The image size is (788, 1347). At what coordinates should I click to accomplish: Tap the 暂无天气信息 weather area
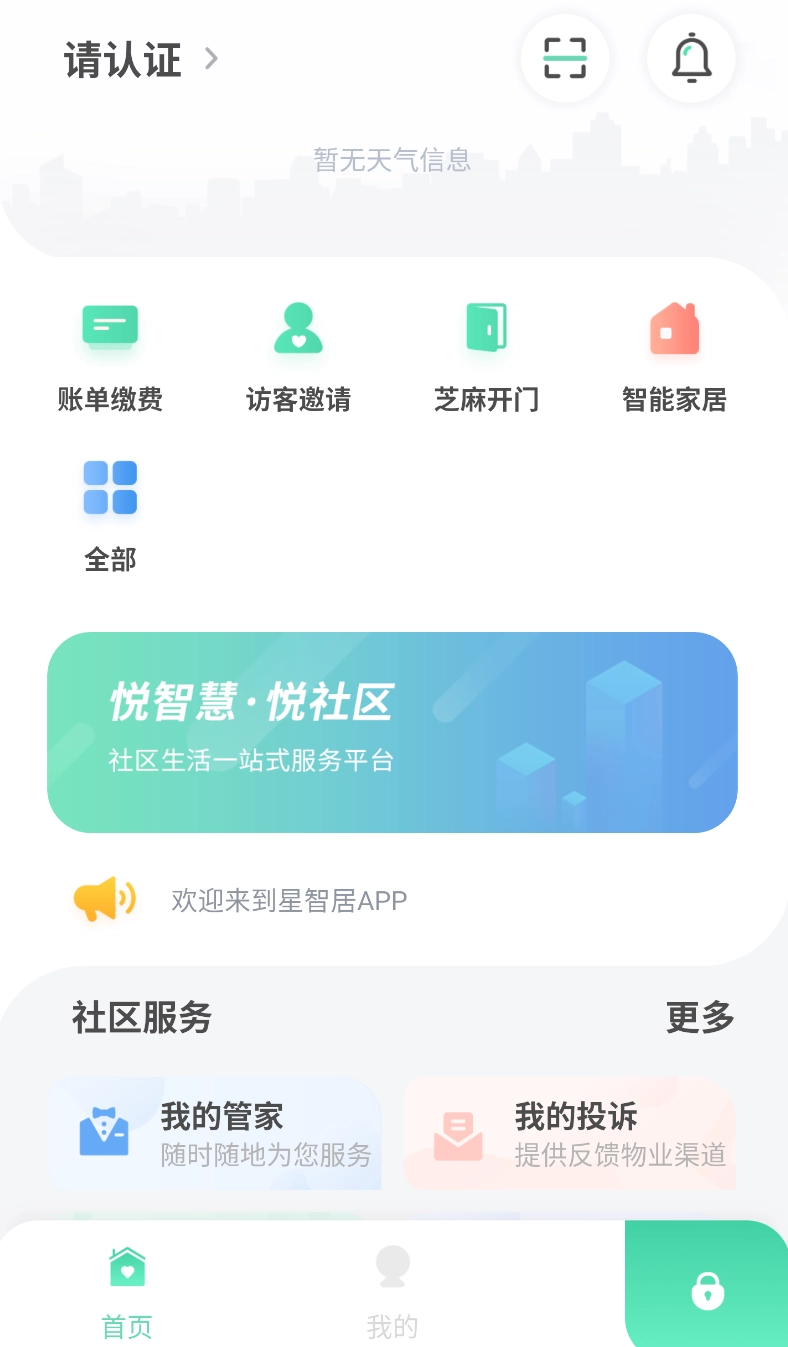pyautogui.click(x=393, y=160)
